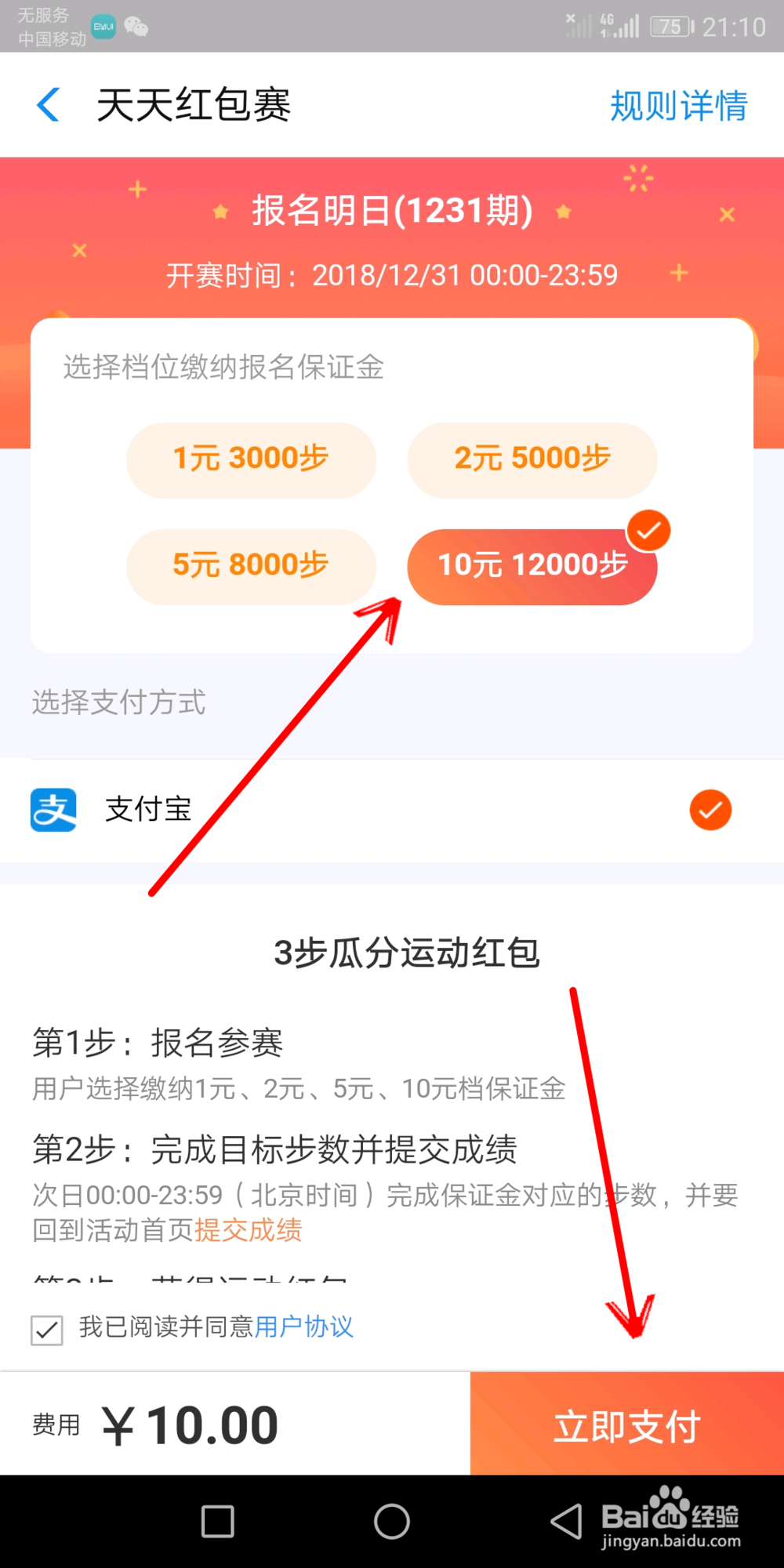Select the 2元 5000步 deposit option

click(x=532, y=459)
